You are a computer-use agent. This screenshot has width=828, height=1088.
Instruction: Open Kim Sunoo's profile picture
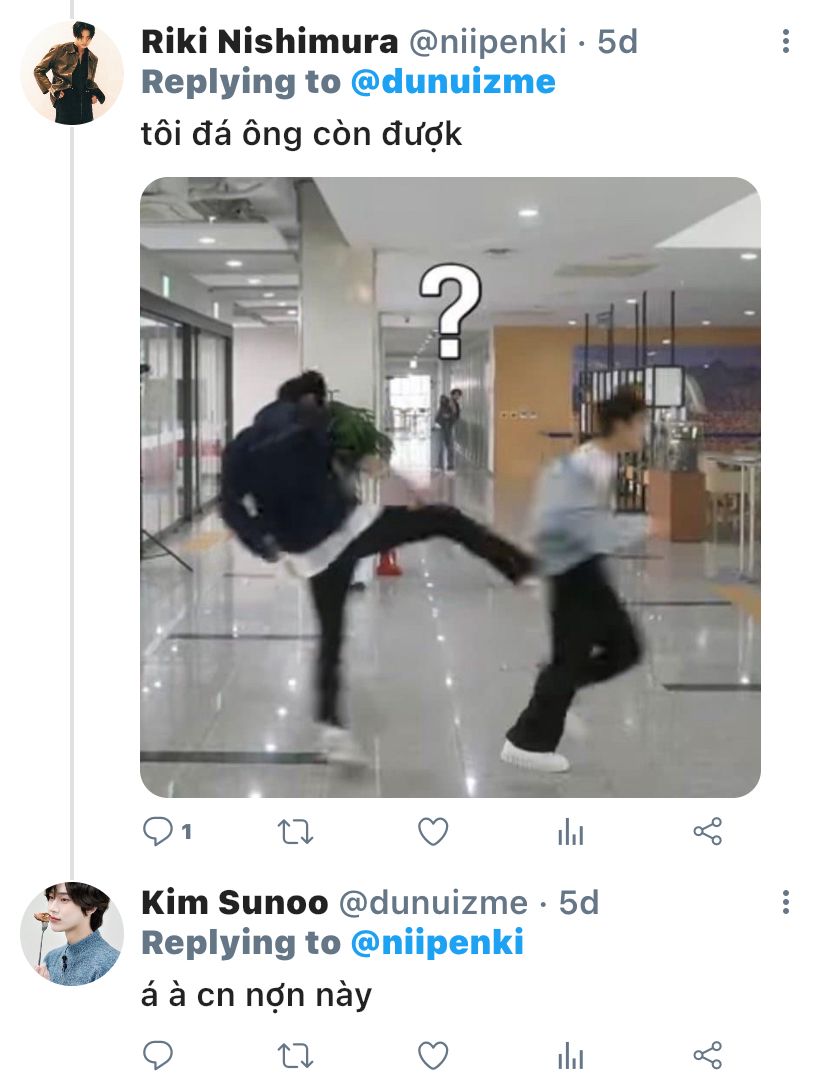click(x=71, y=933)
